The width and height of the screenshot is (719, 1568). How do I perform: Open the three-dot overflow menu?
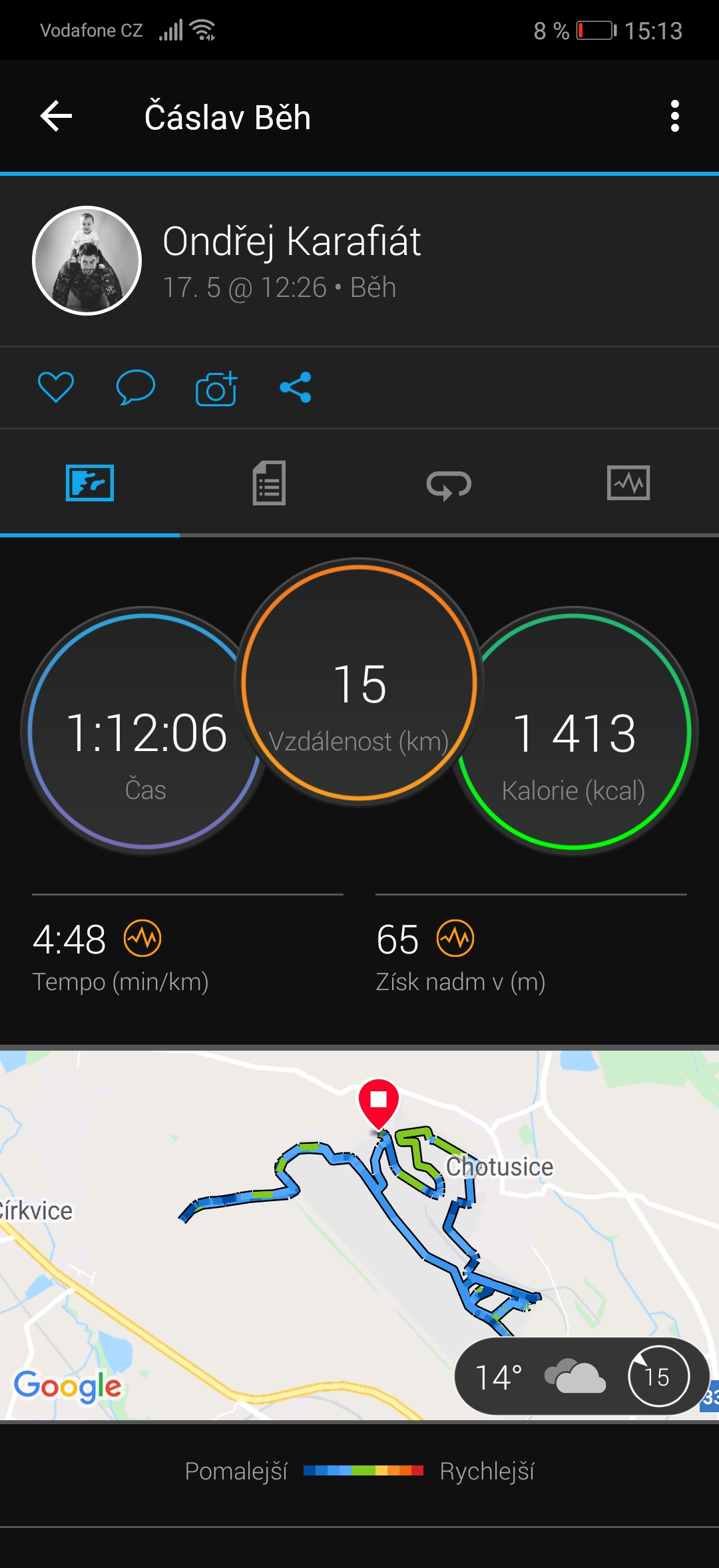point(675,117)
